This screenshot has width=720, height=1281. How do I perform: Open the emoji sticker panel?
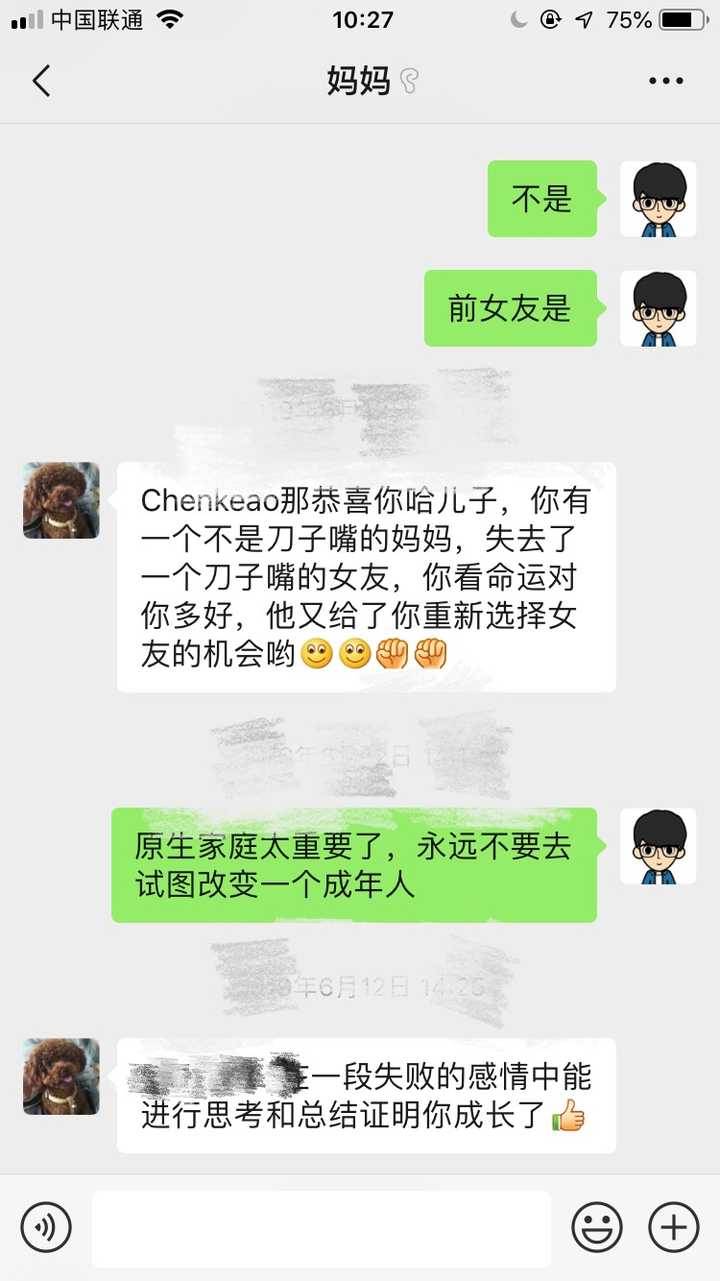click(x=597, y=1226)
